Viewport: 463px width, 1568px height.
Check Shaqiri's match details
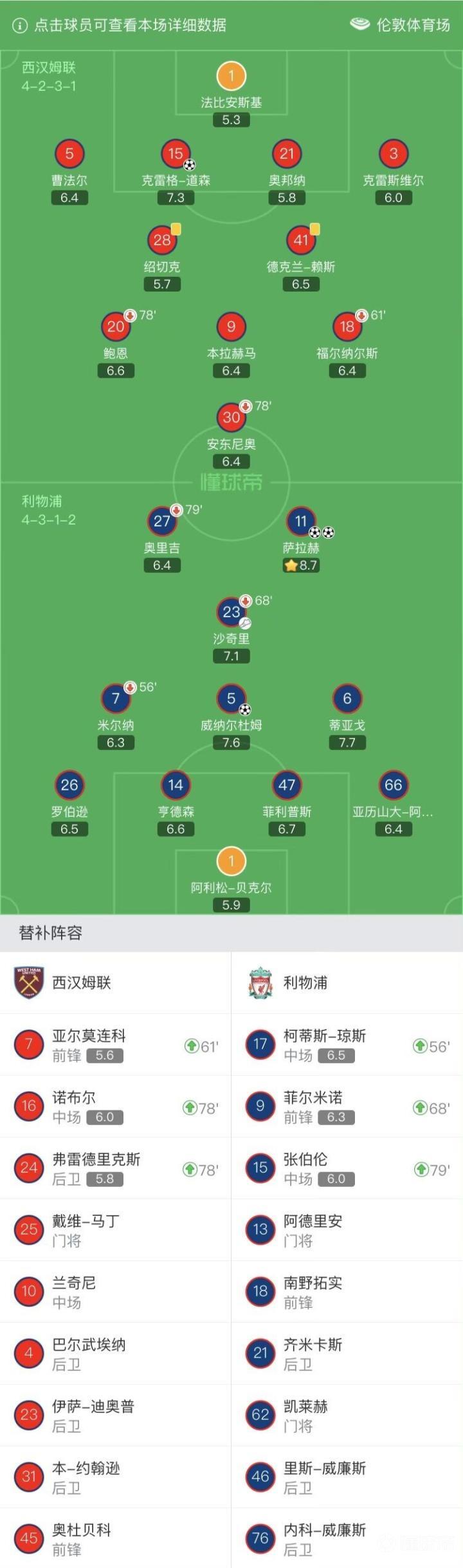pos(232,613)
